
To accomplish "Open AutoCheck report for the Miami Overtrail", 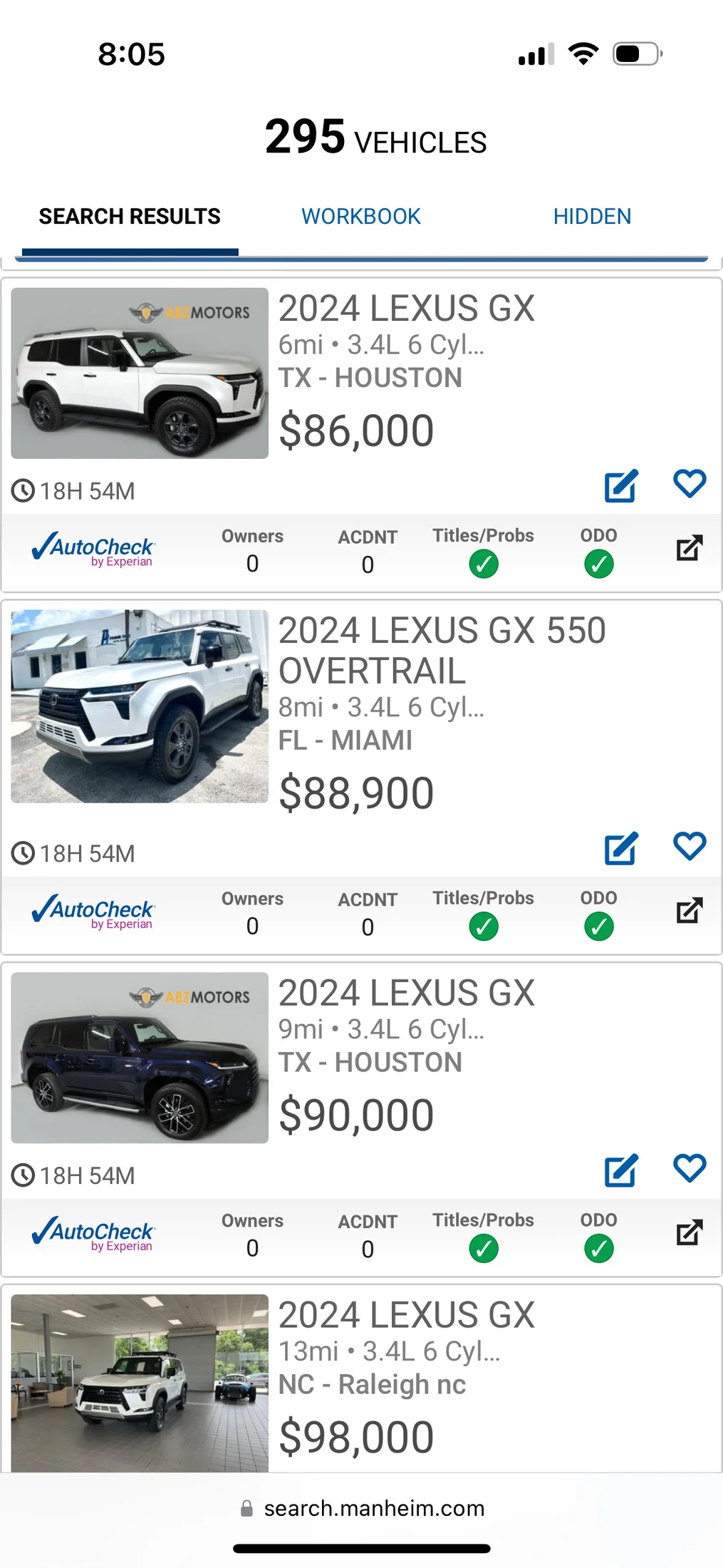I will tap(689, 911).
